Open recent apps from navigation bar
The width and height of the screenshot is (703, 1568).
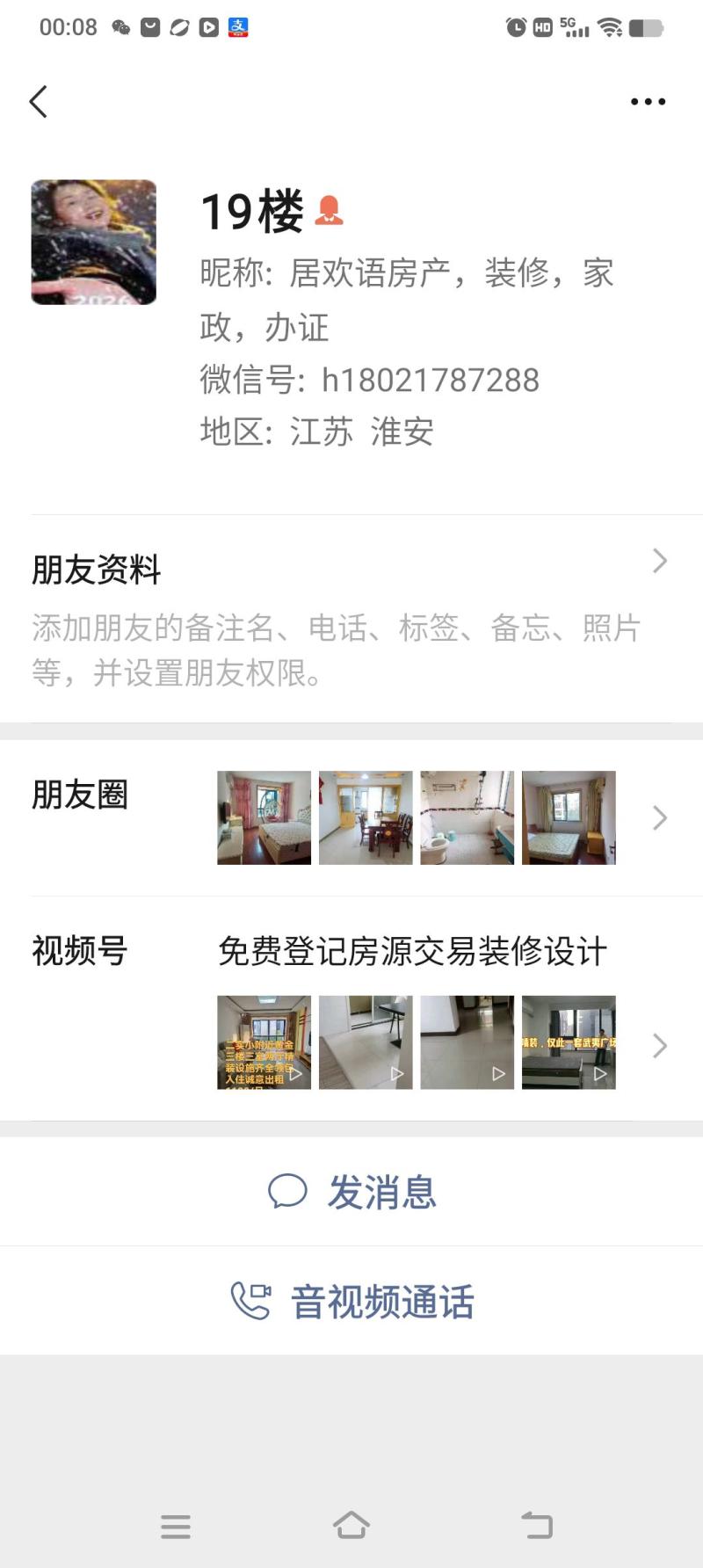point(176,1526)
